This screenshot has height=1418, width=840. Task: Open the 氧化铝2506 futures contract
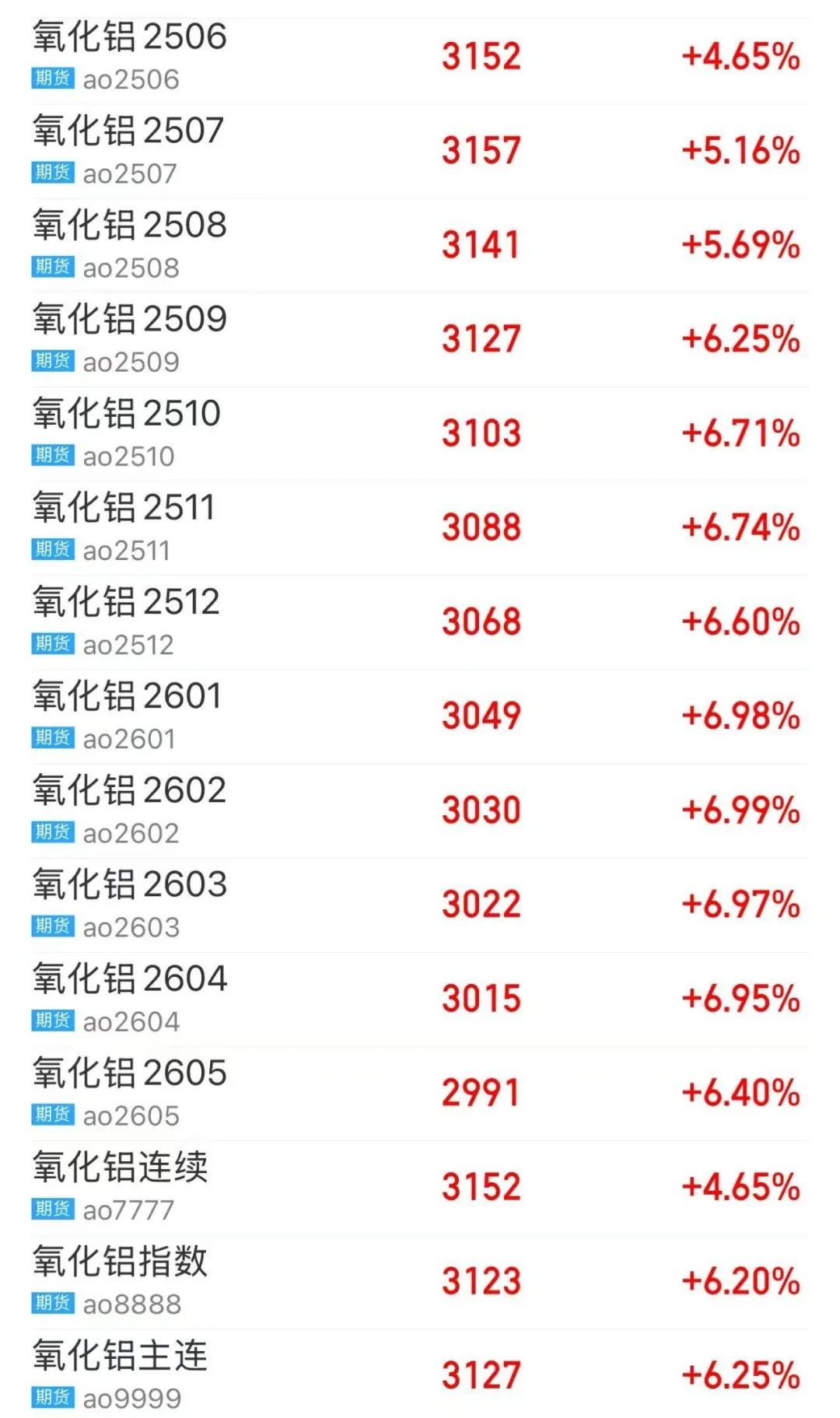(129, 56)
